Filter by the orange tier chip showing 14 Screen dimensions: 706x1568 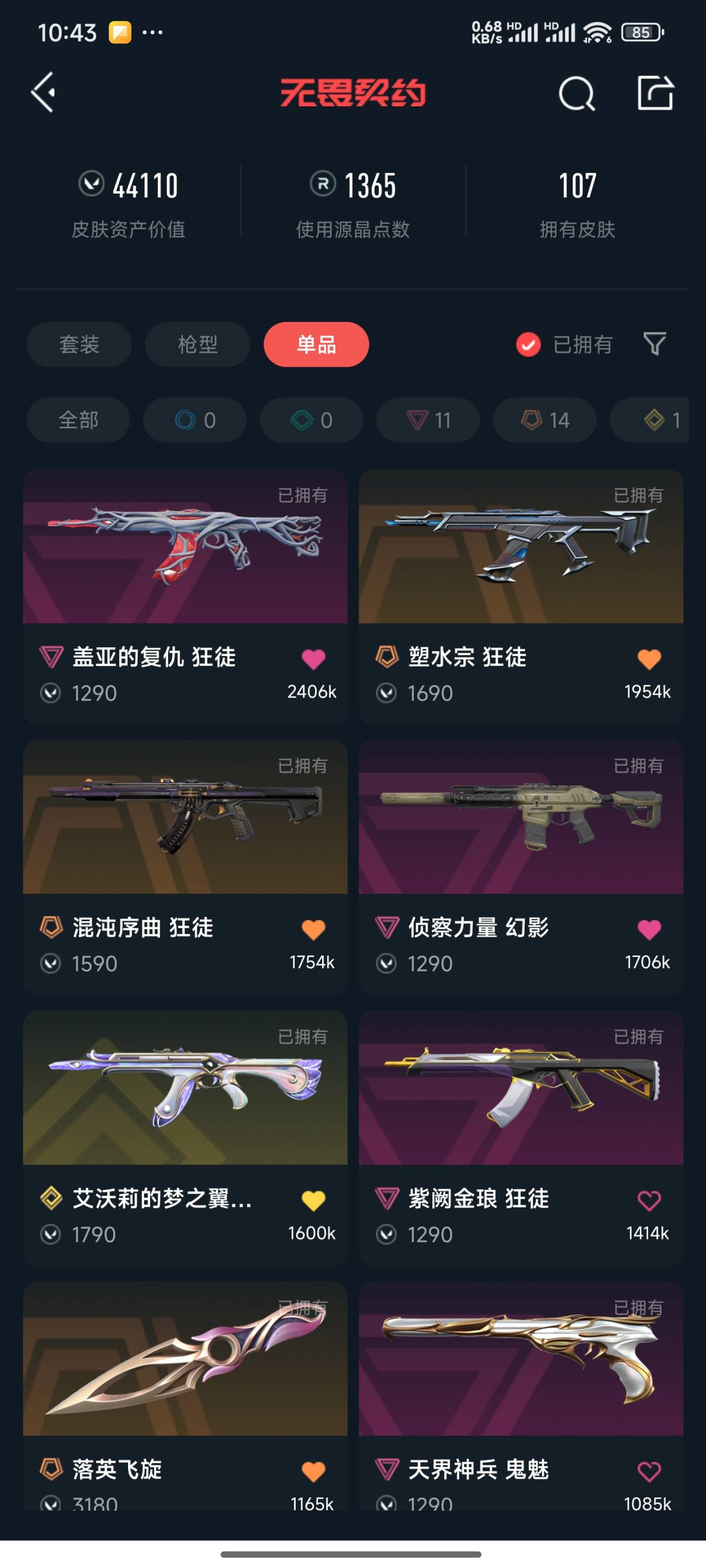(x=544, y=420)
